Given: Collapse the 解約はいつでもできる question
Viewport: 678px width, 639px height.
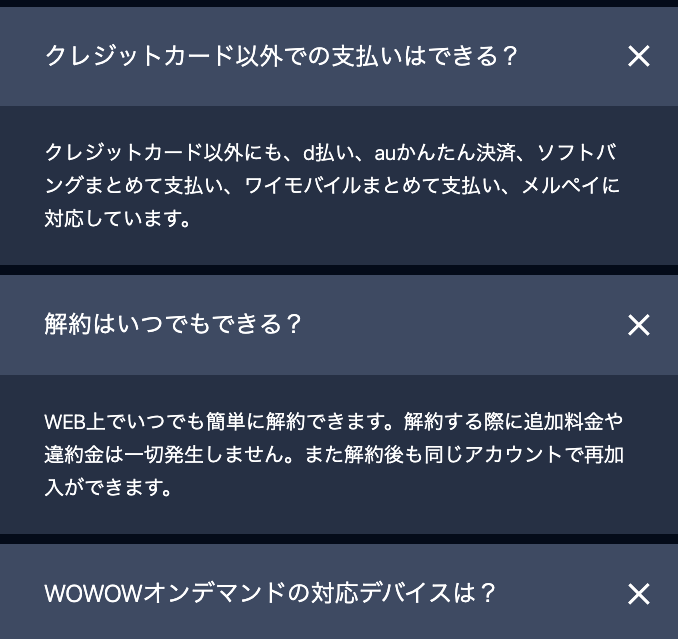Looking at the screenshot, I should (x=638, y=325).
